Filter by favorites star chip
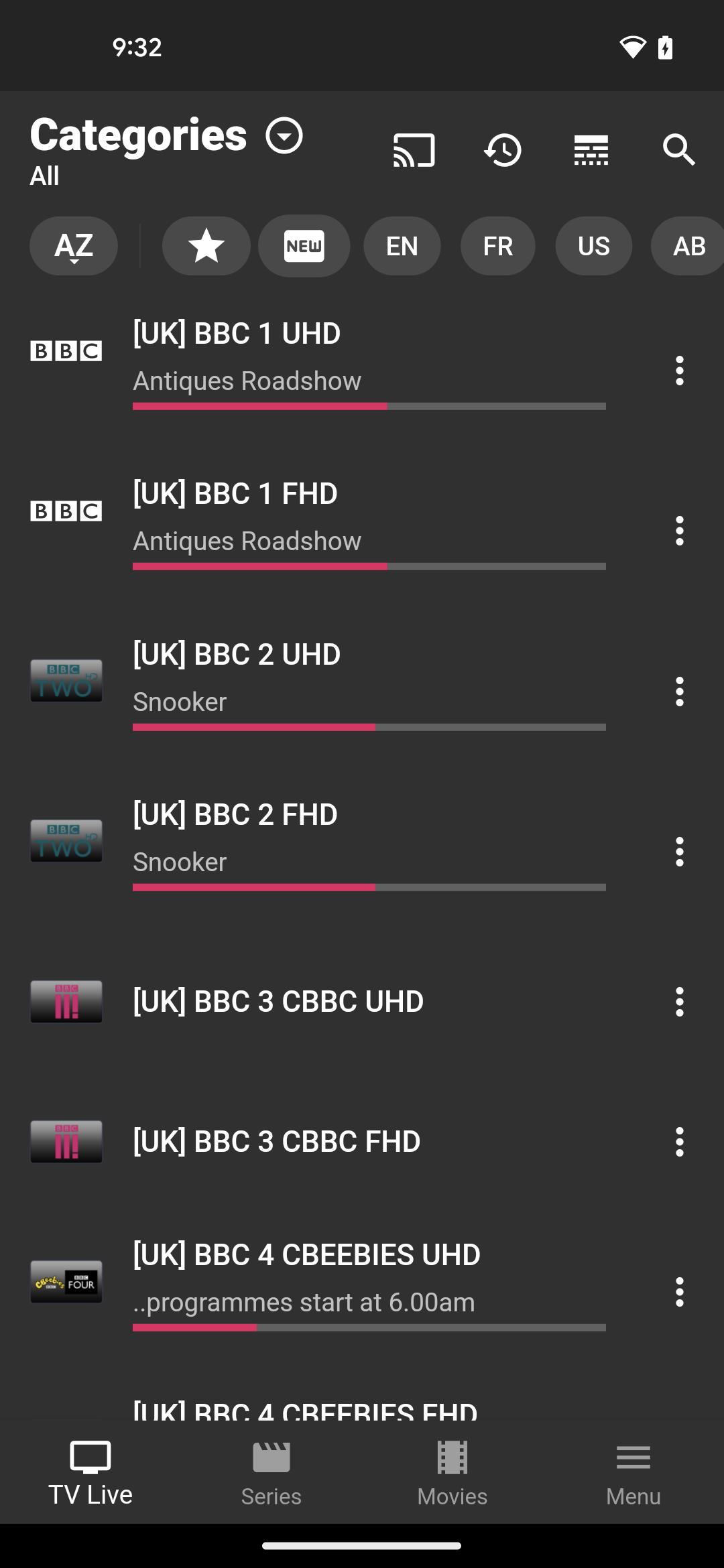 (206, 246)
